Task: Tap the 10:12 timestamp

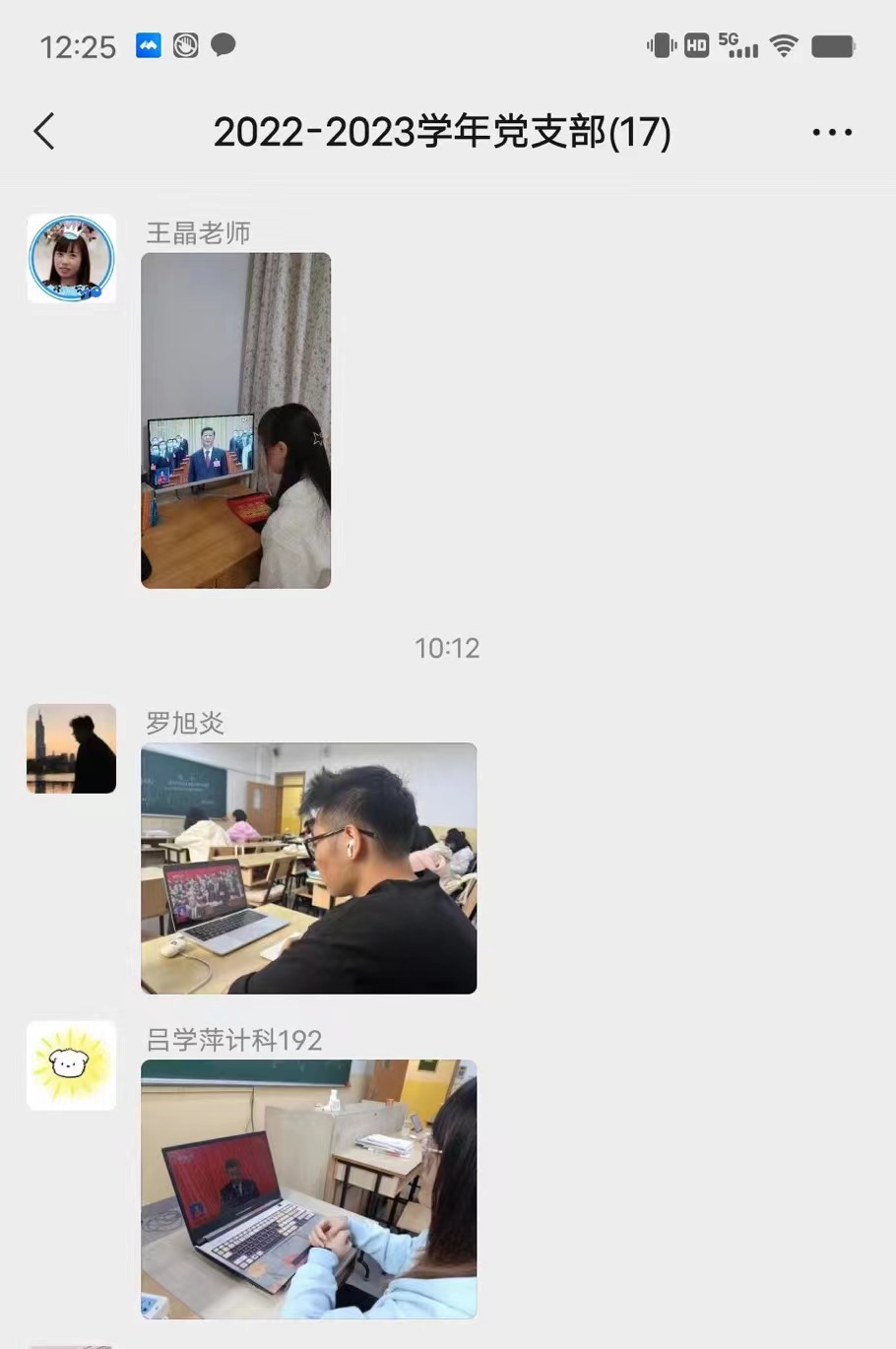Action: [447, 648]
